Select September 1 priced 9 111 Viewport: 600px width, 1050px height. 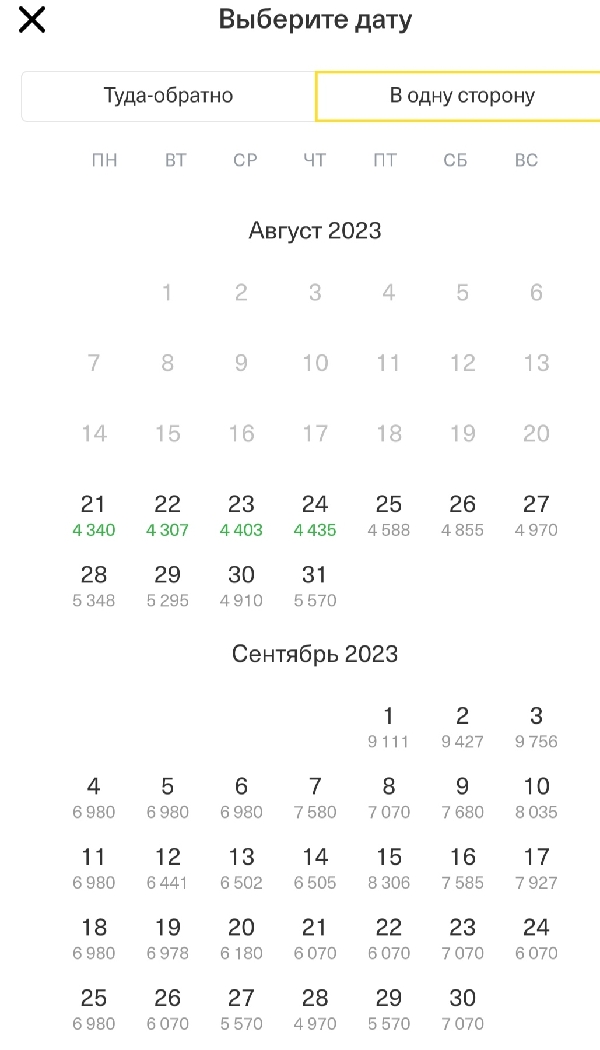388,726
